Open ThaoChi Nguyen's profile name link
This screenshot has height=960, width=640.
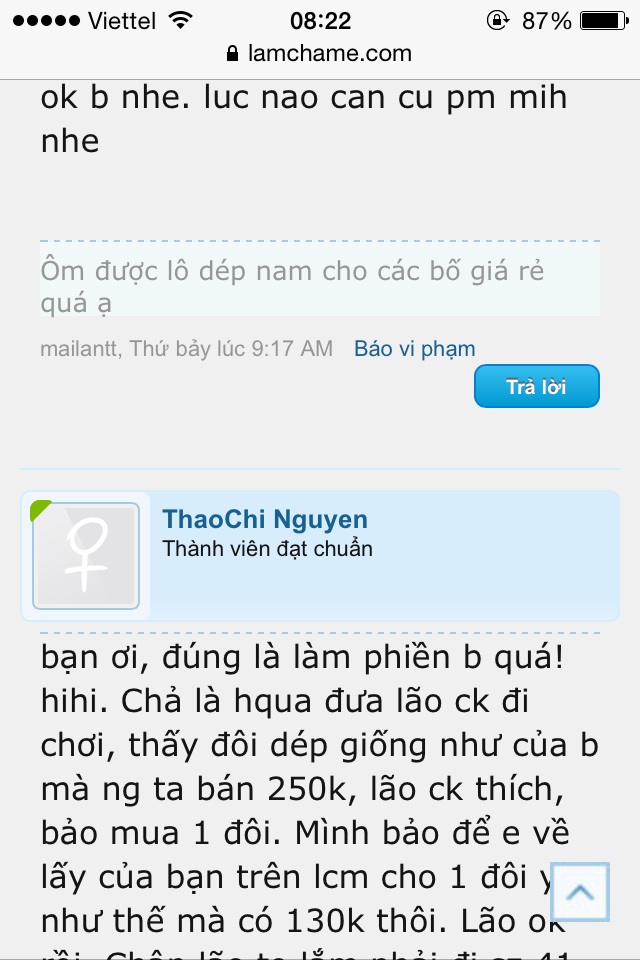(x=265, y=520)
